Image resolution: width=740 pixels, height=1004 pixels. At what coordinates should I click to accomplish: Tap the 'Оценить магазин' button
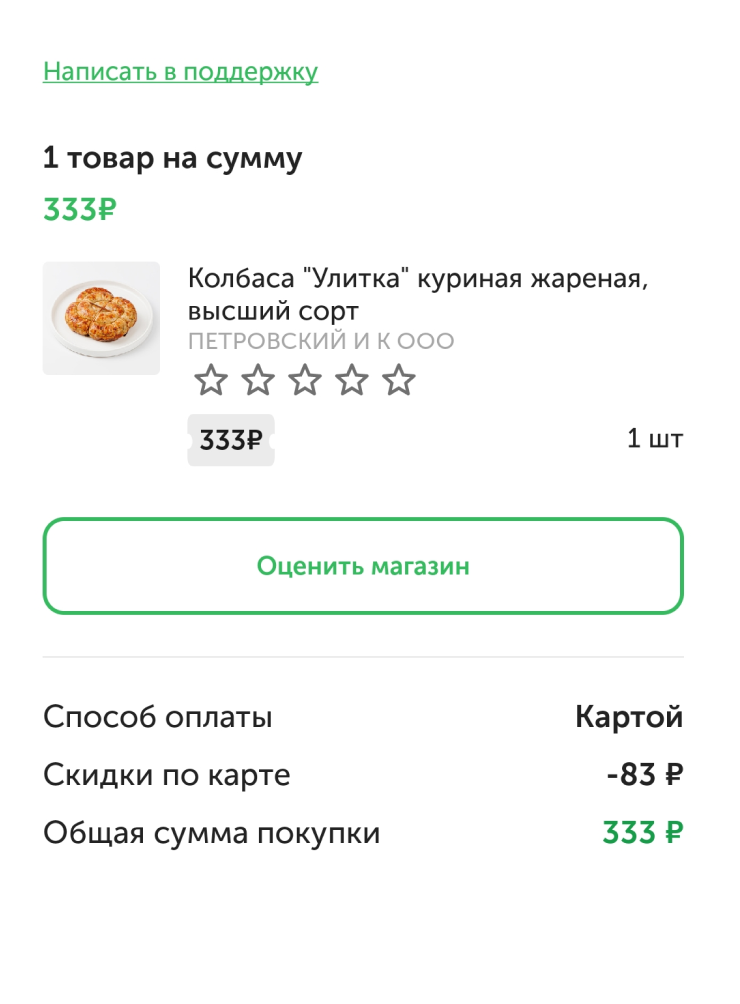(x=363, y=566)
